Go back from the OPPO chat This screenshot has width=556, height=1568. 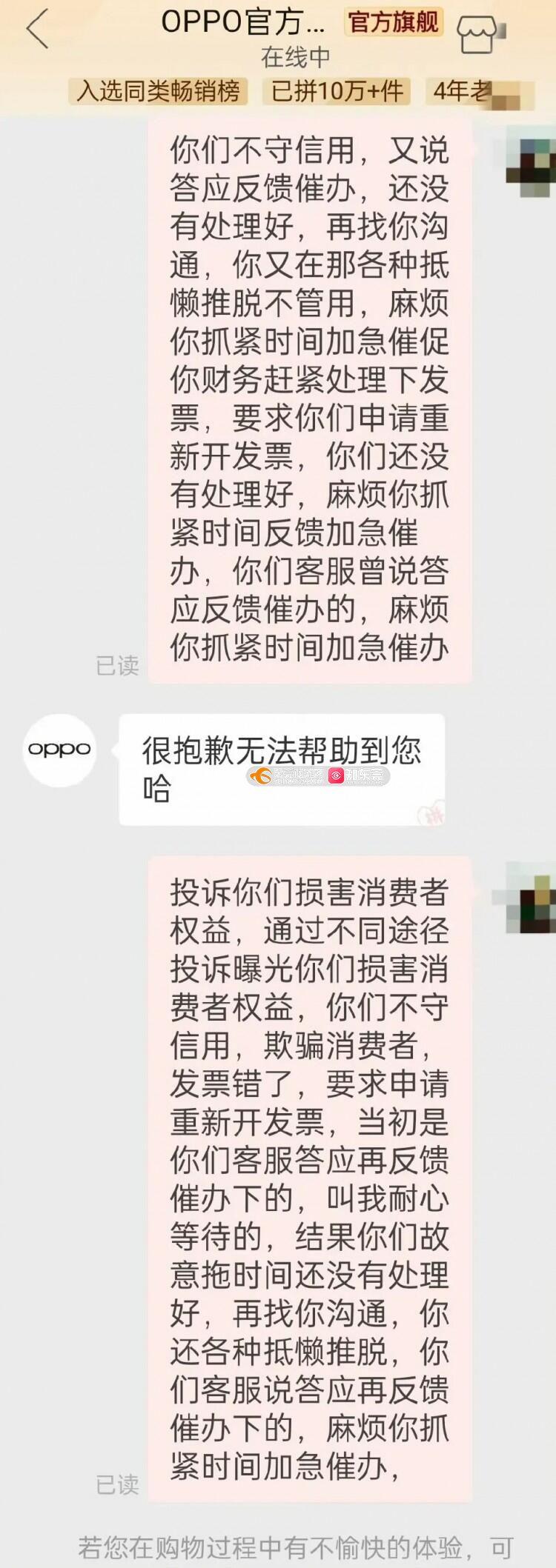(x=37, y=30)
